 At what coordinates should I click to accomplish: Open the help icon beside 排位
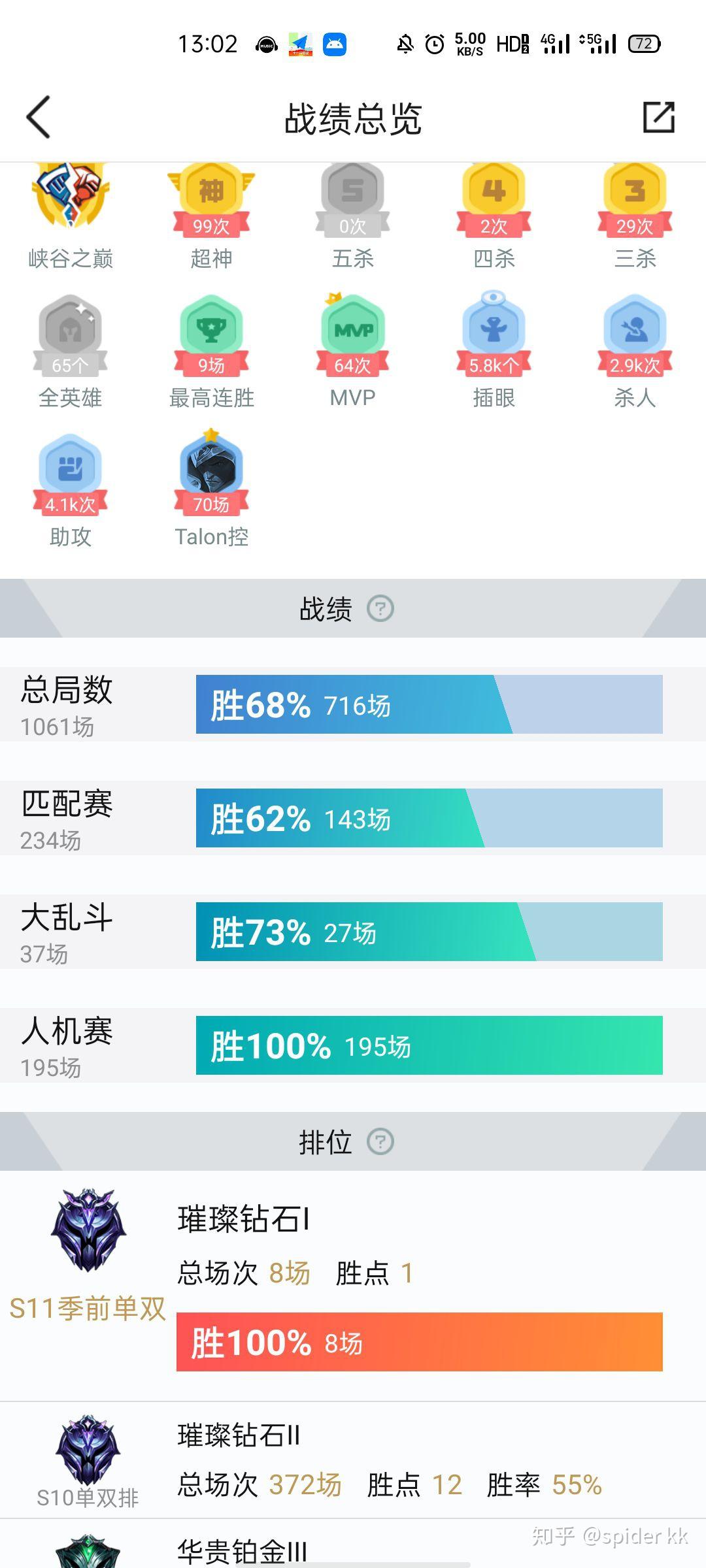(x=380, y=1142)
